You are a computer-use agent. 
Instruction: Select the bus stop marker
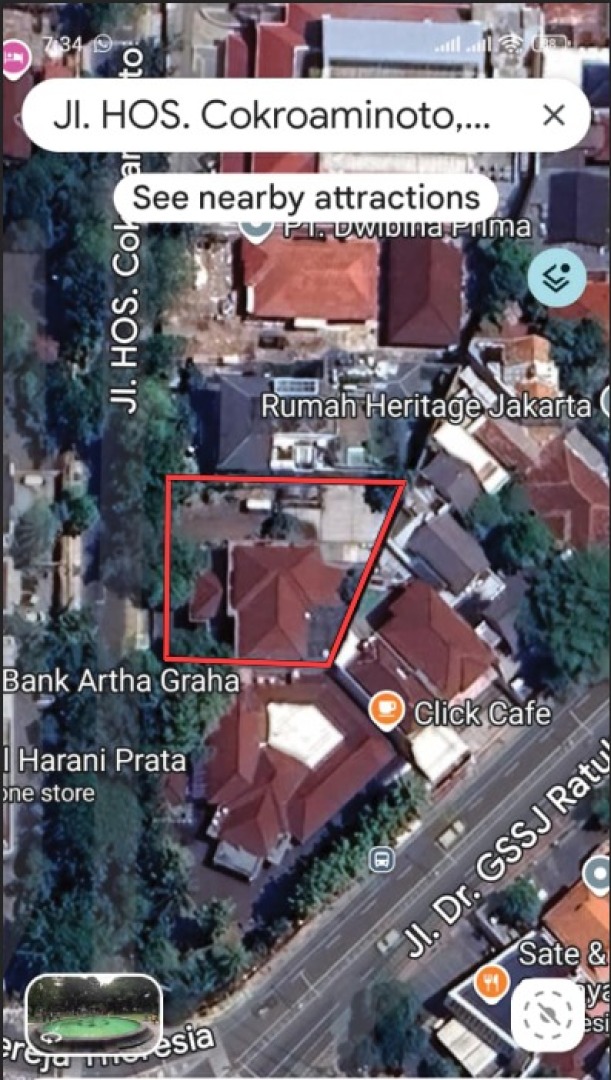tap(381, 859)
